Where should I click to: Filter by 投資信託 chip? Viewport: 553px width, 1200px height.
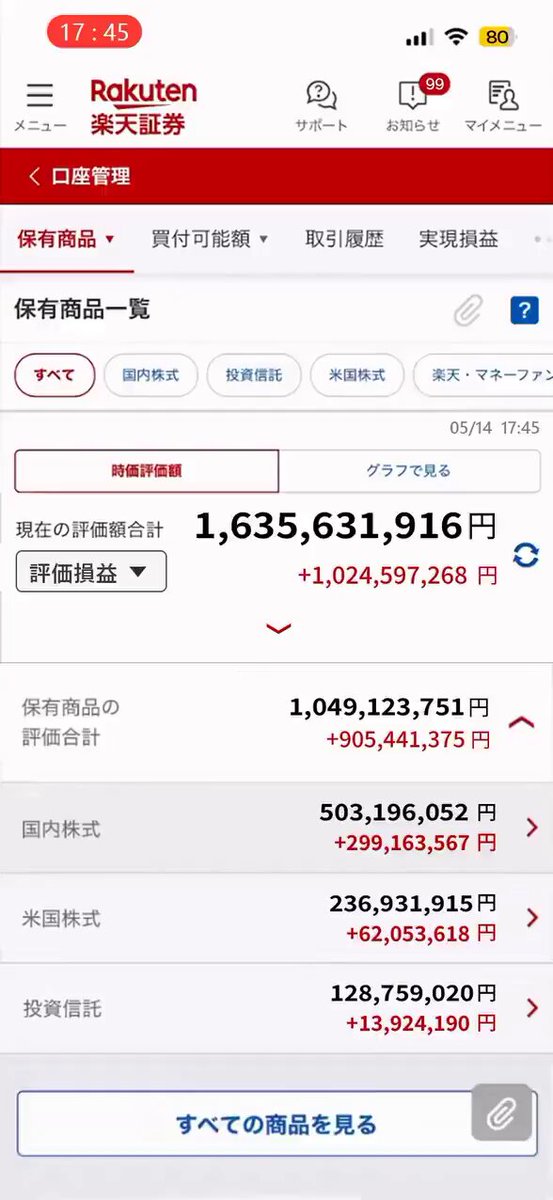(254, 376)
